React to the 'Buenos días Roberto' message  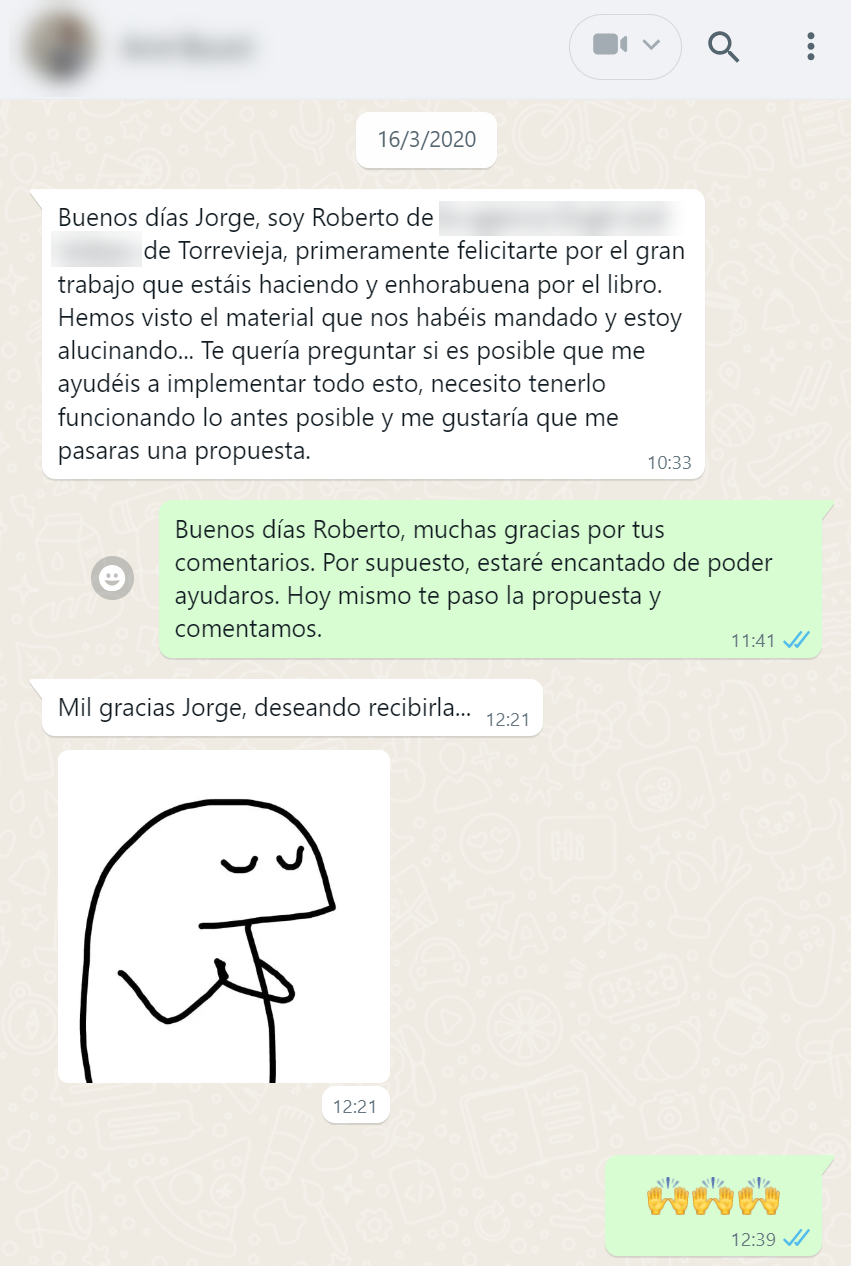coord(113,578)
